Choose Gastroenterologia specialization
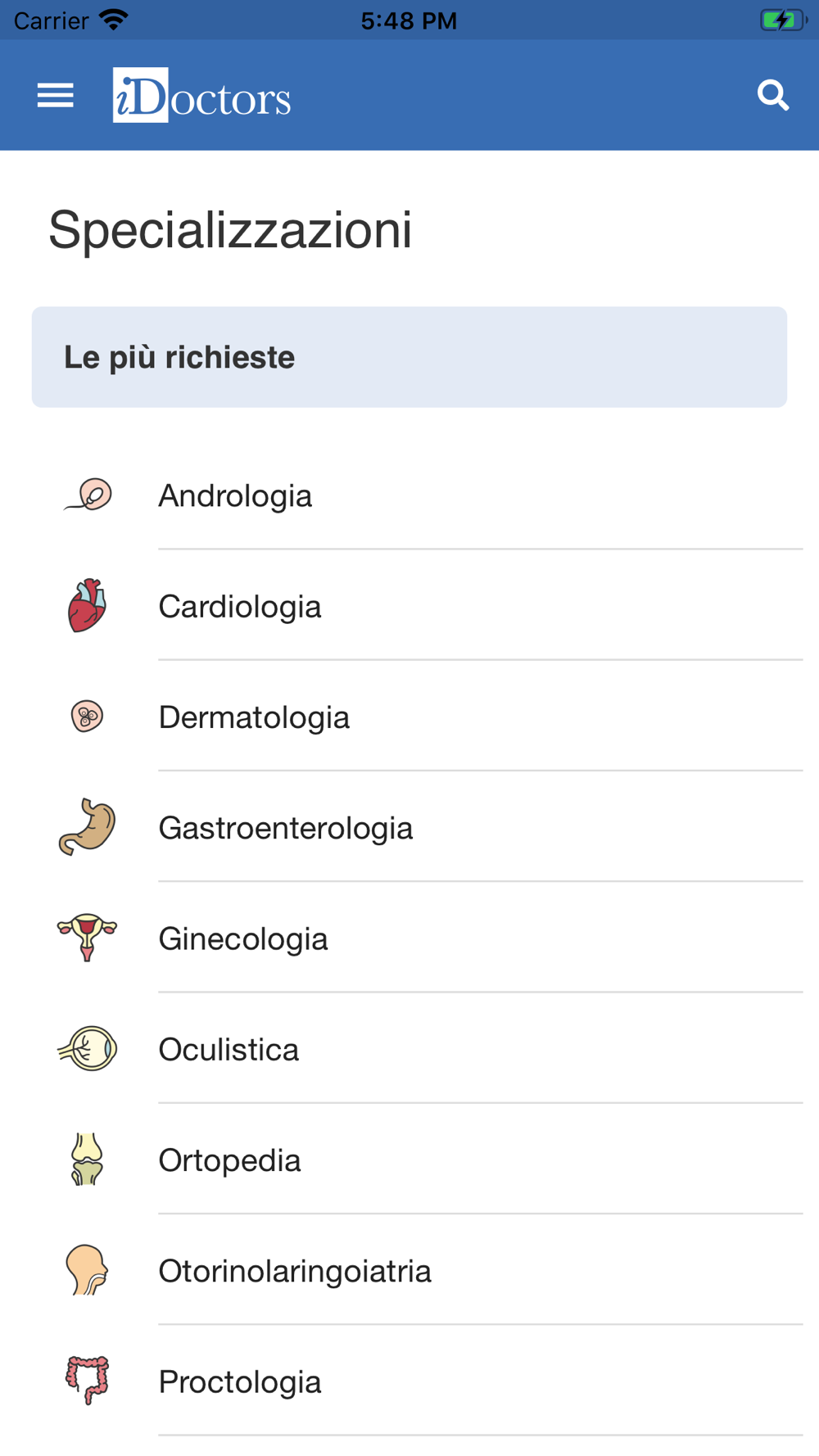 [409, 827]
